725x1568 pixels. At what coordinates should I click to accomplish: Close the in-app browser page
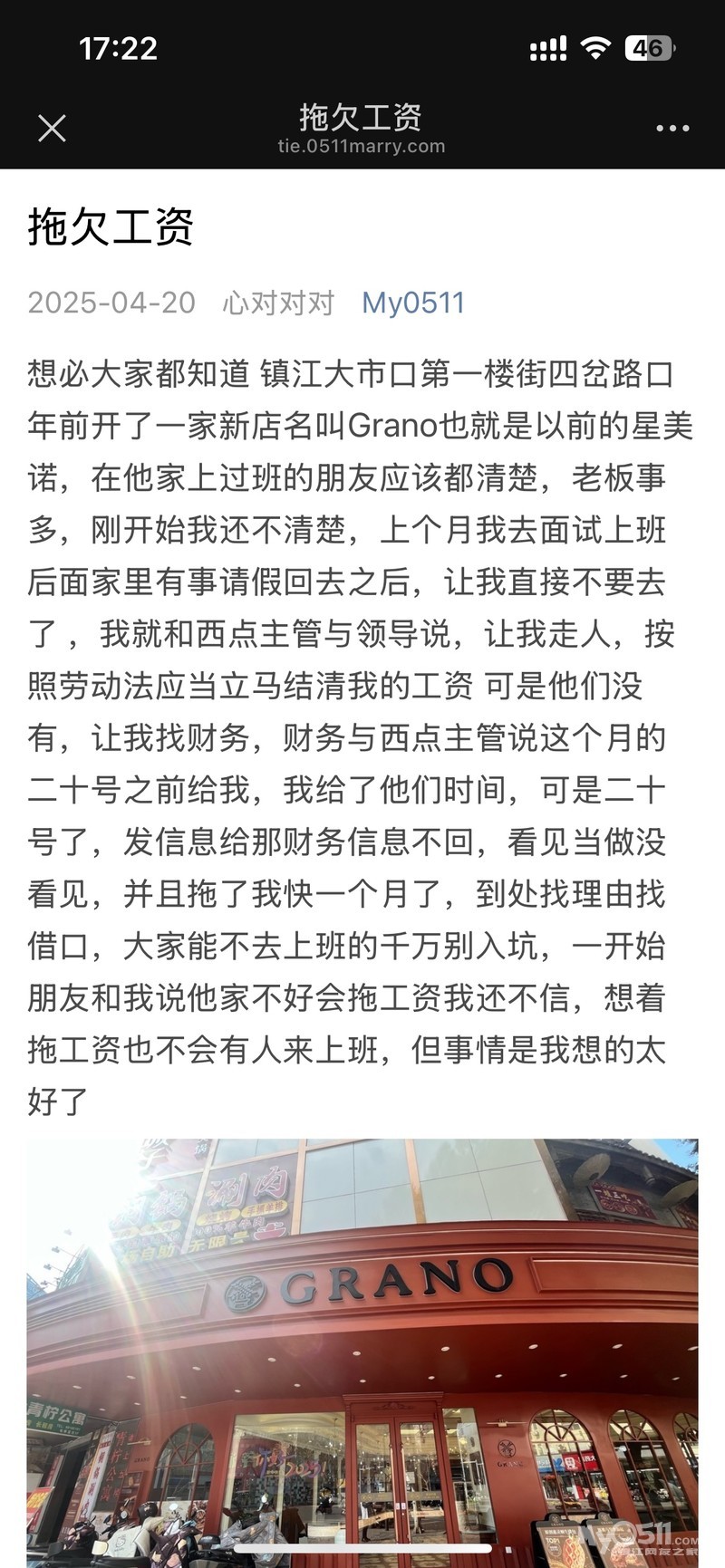(x=52, y=129)
